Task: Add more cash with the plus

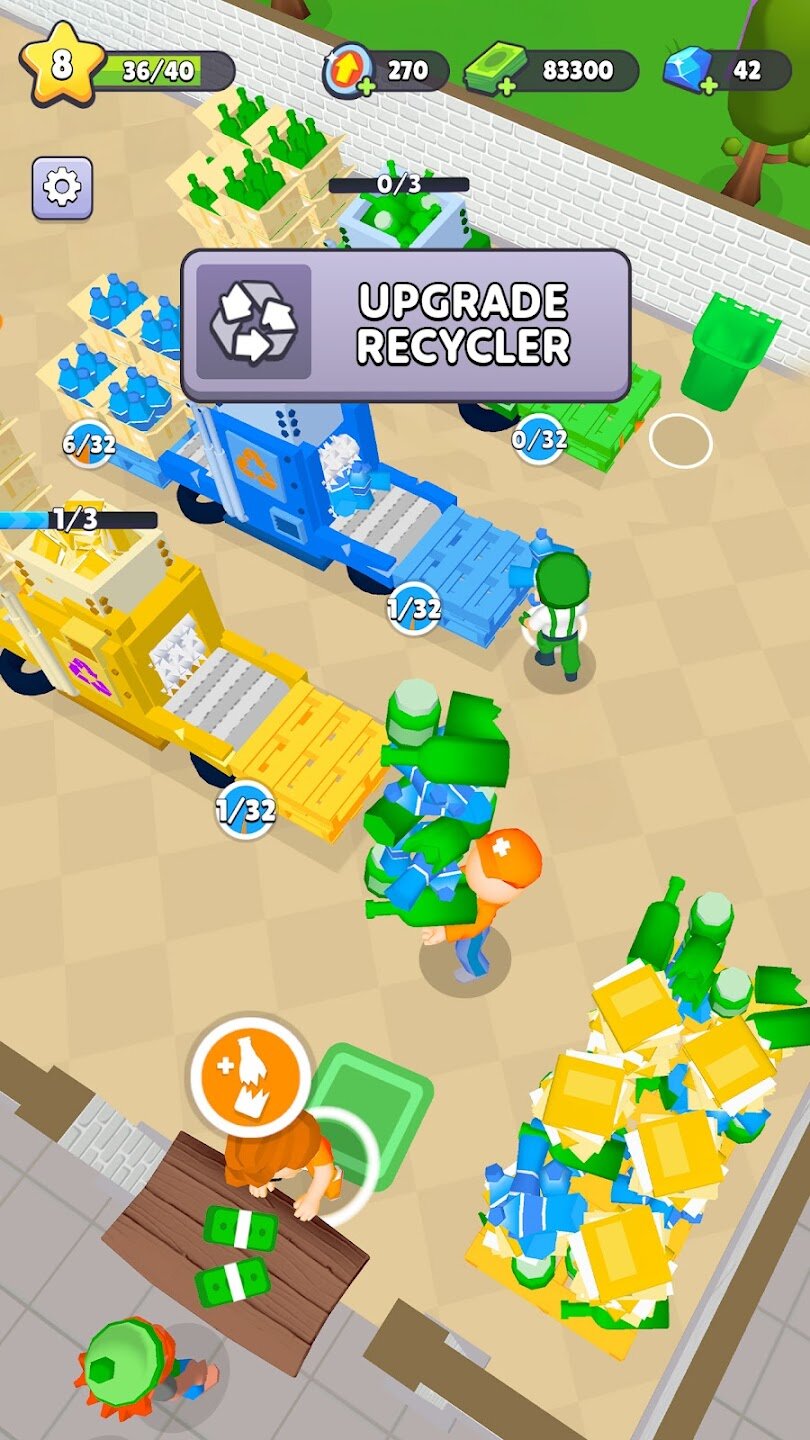Action: 507,88
